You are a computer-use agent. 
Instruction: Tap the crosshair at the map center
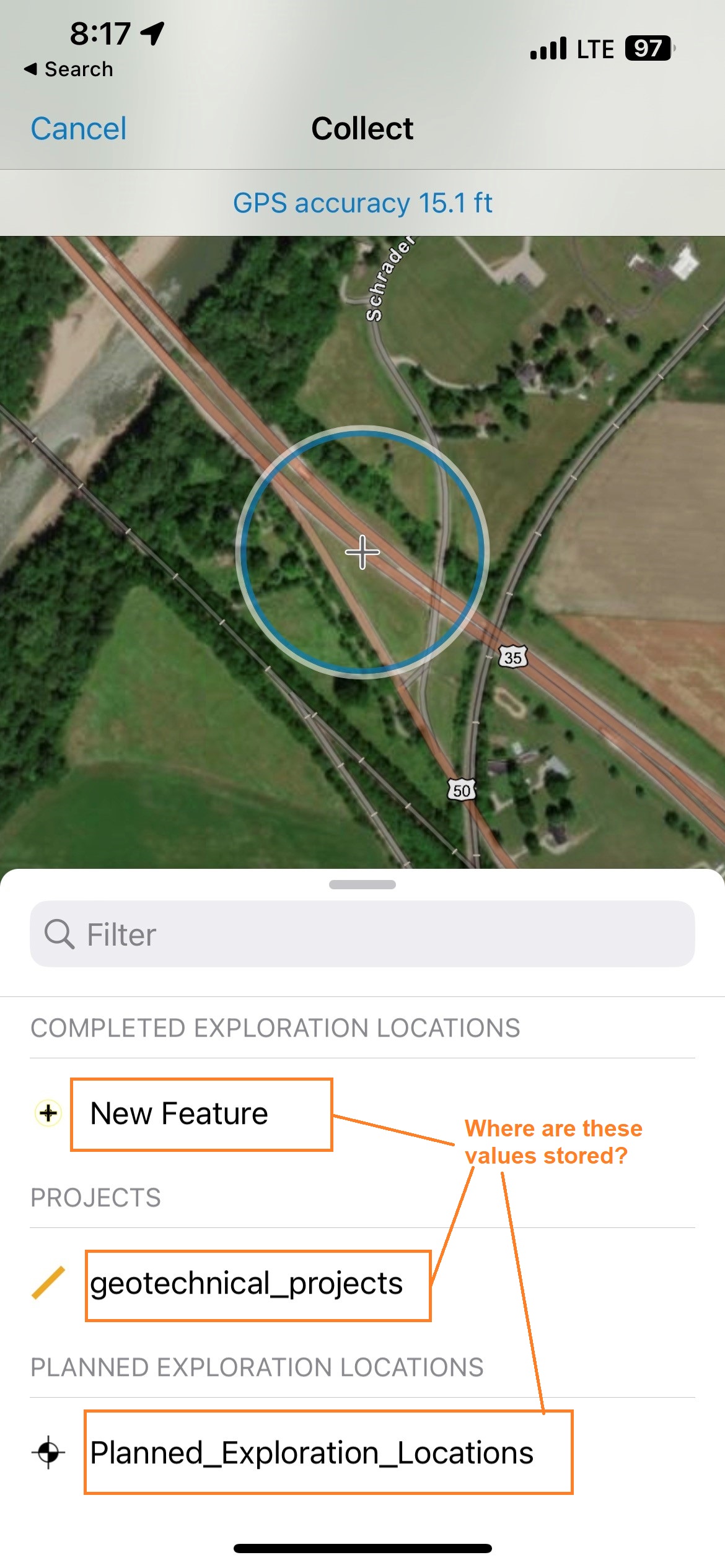coord(361,551)
